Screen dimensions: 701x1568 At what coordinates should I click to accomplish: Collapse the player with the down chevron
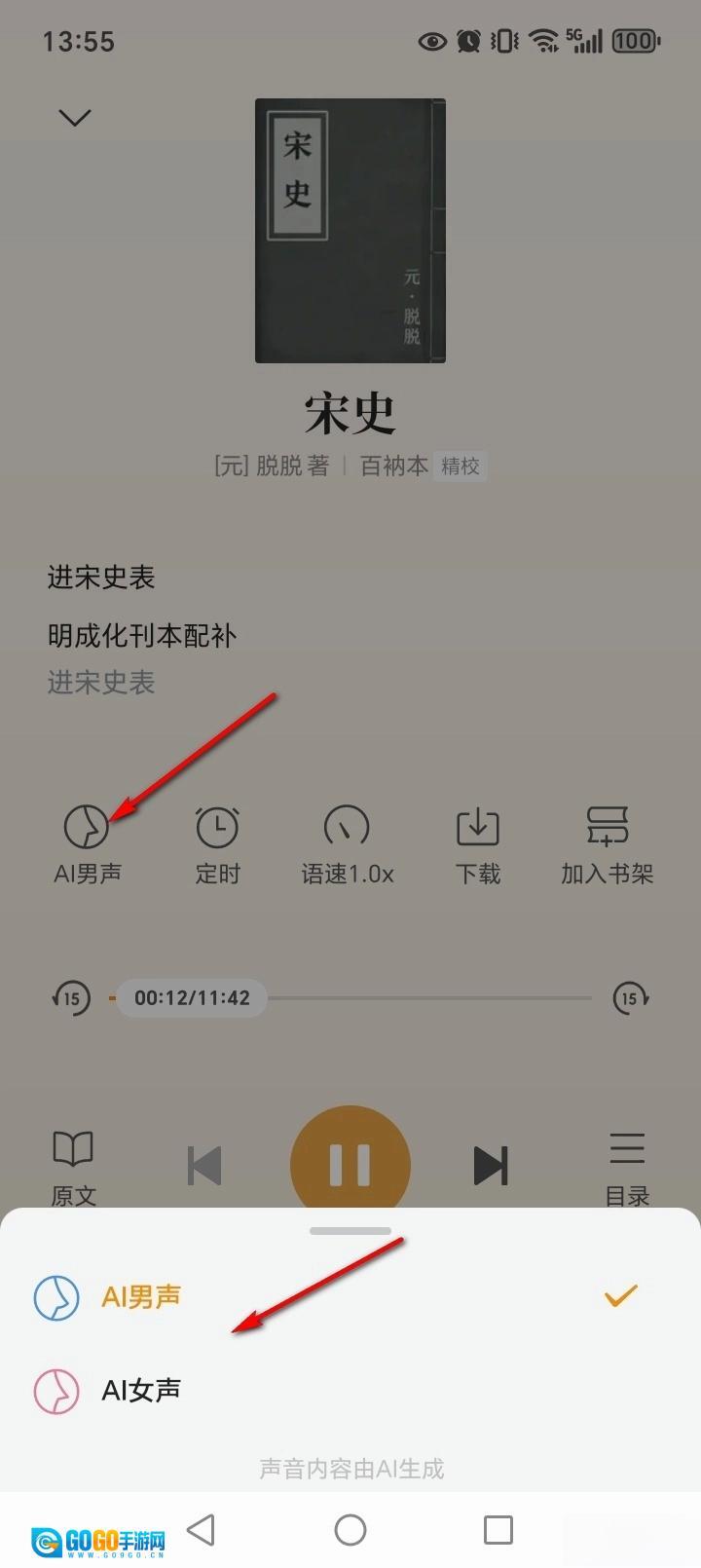[75, 118]
